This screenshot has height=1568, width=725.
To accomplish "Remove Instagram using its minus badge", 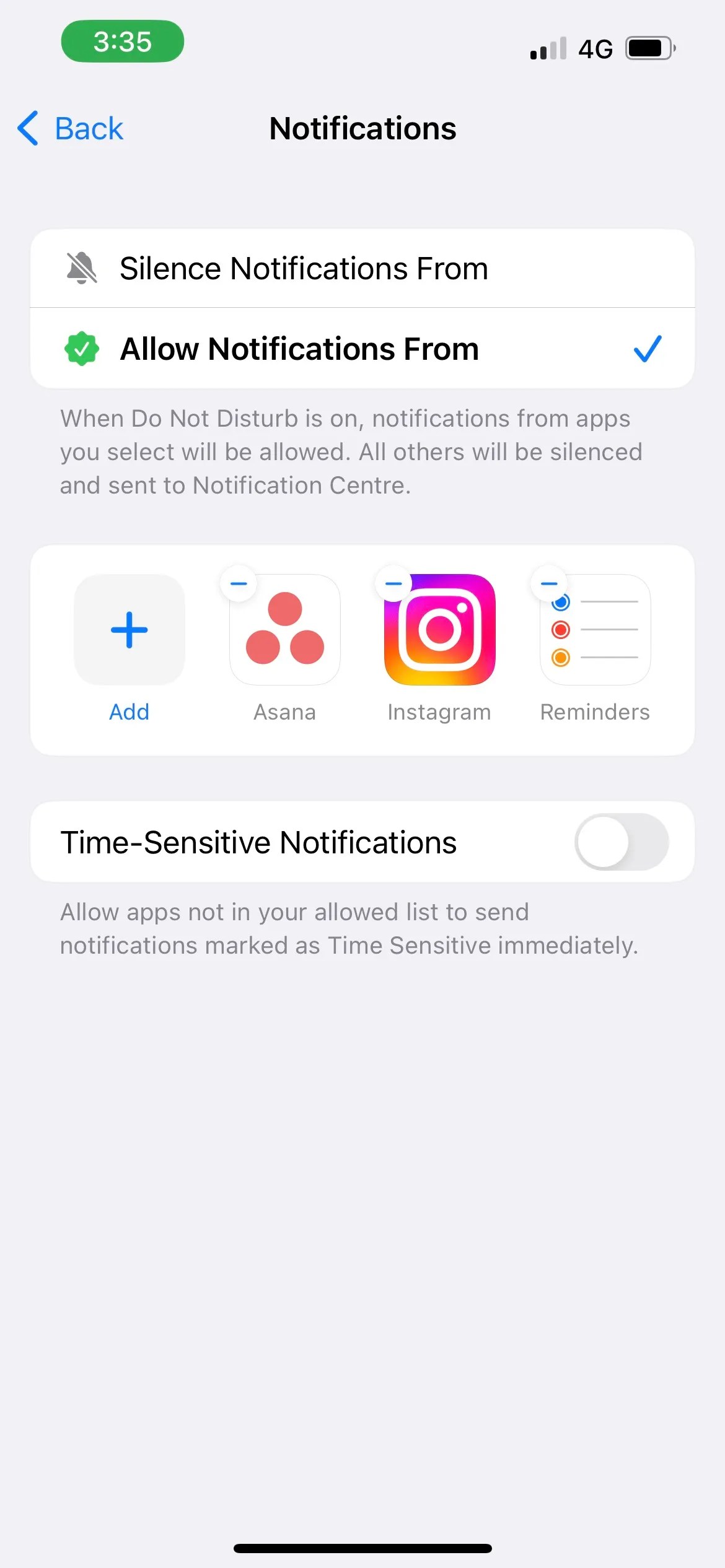I will (x=393, y=583).
